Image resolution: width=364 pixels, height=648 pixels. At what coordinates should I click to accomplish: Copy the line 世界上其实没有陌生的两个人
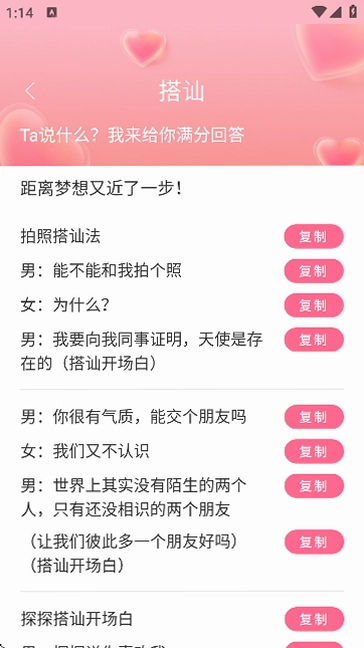(x=314, y=486)
